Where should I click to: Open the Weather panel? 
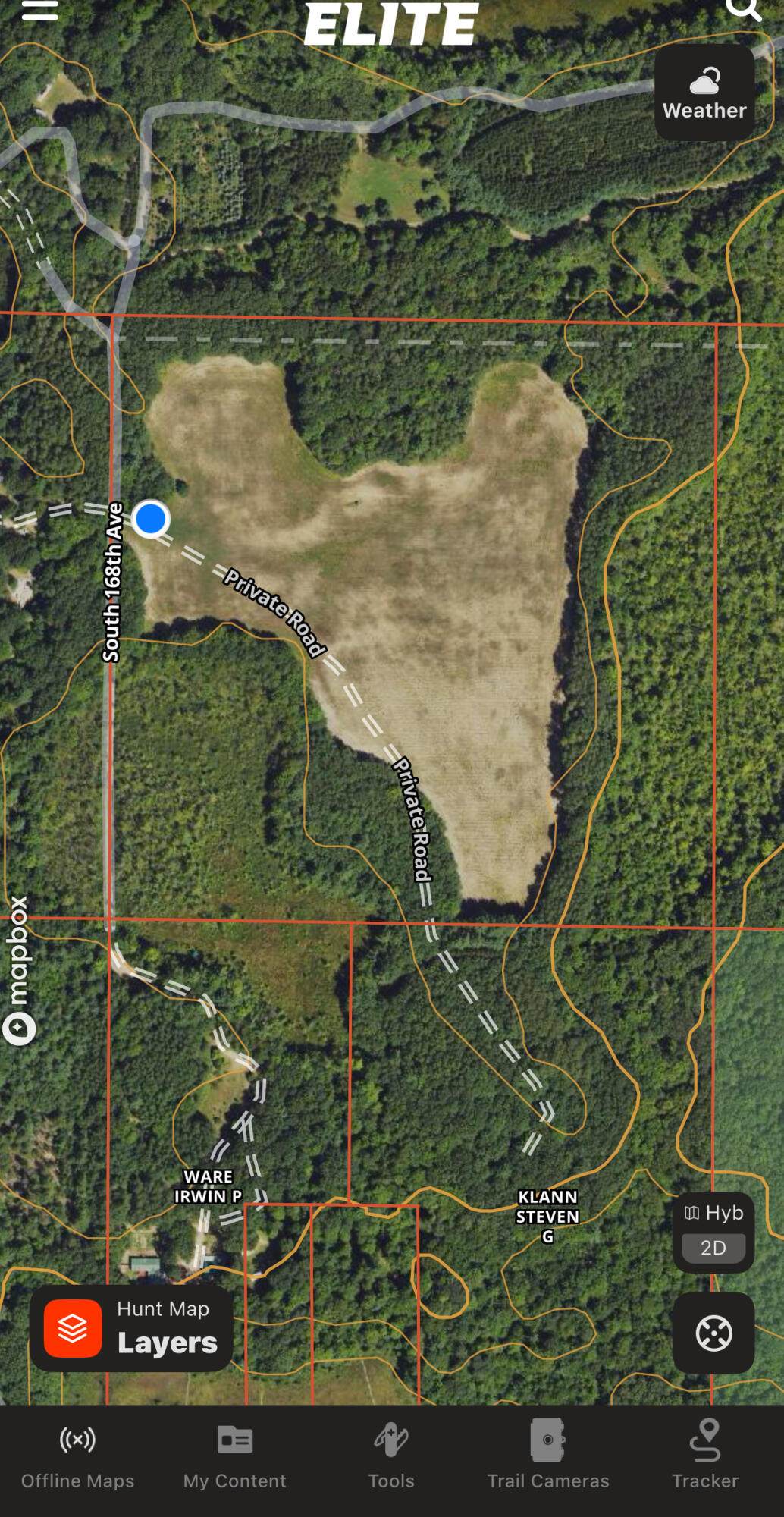point(704,93)
